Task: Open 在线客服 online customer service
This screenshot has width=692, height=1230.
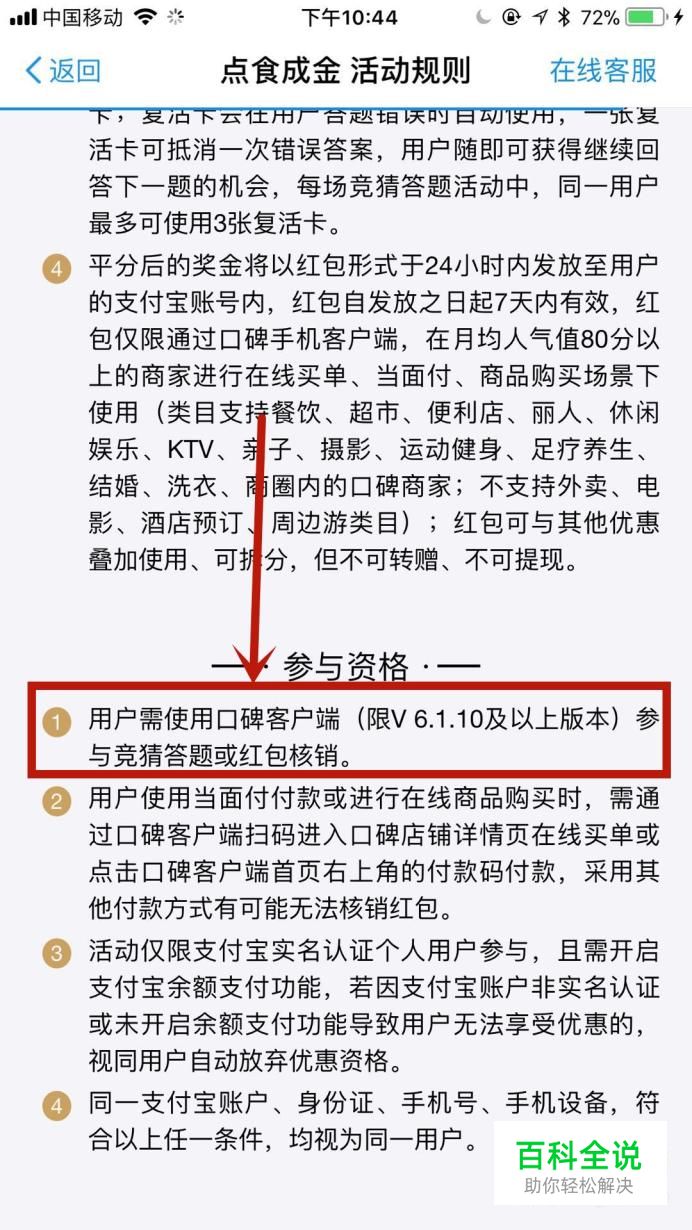Action: (x=602, y=71)
